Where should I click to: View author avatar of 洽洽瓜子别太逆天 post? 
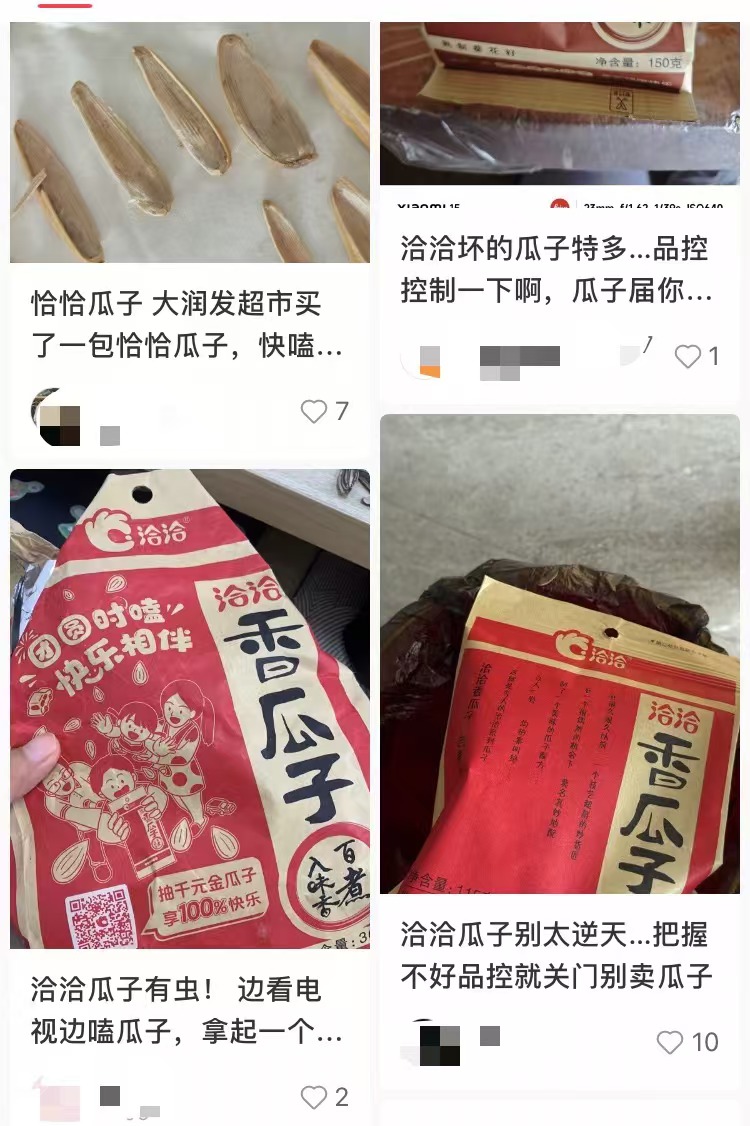436,1043
